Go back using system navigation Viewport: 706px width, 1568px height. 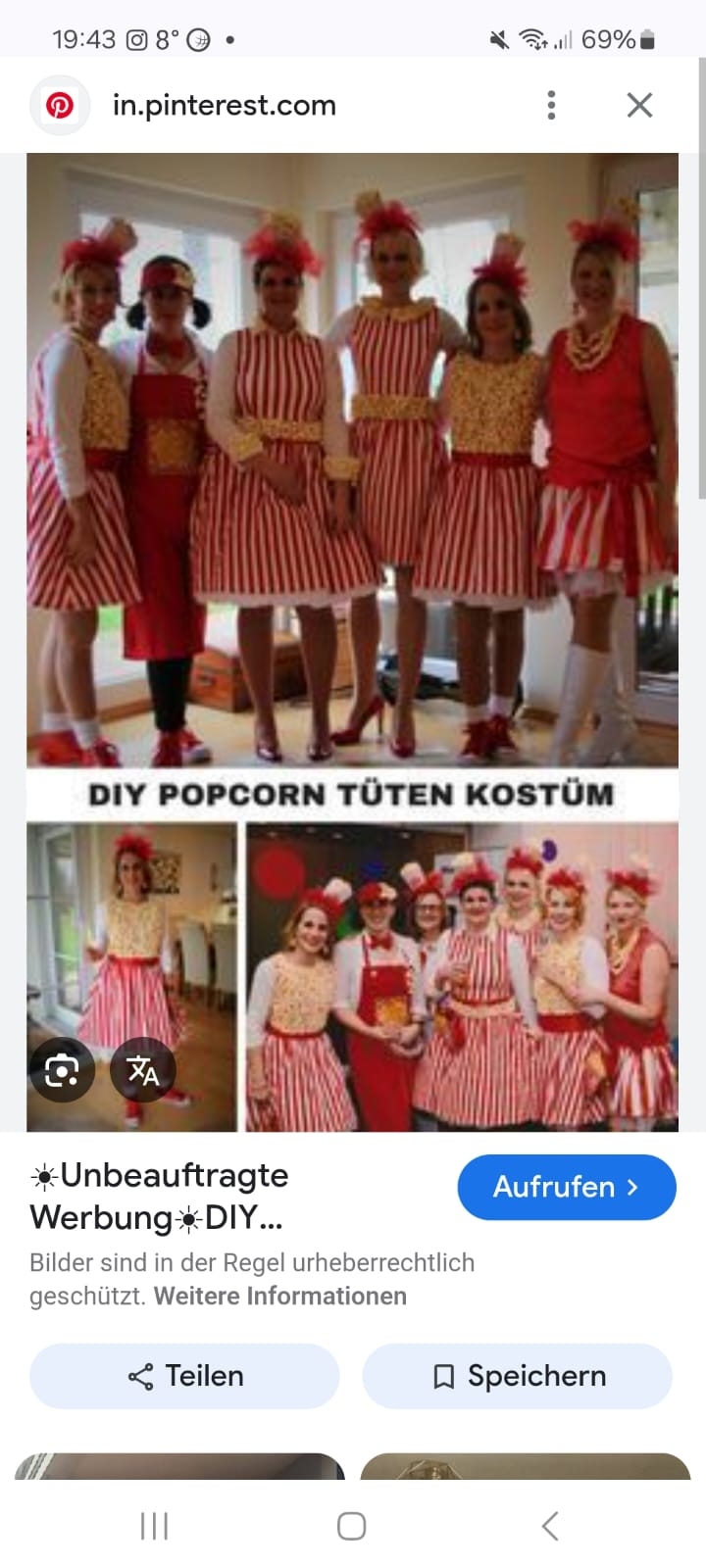point(550,1526)
